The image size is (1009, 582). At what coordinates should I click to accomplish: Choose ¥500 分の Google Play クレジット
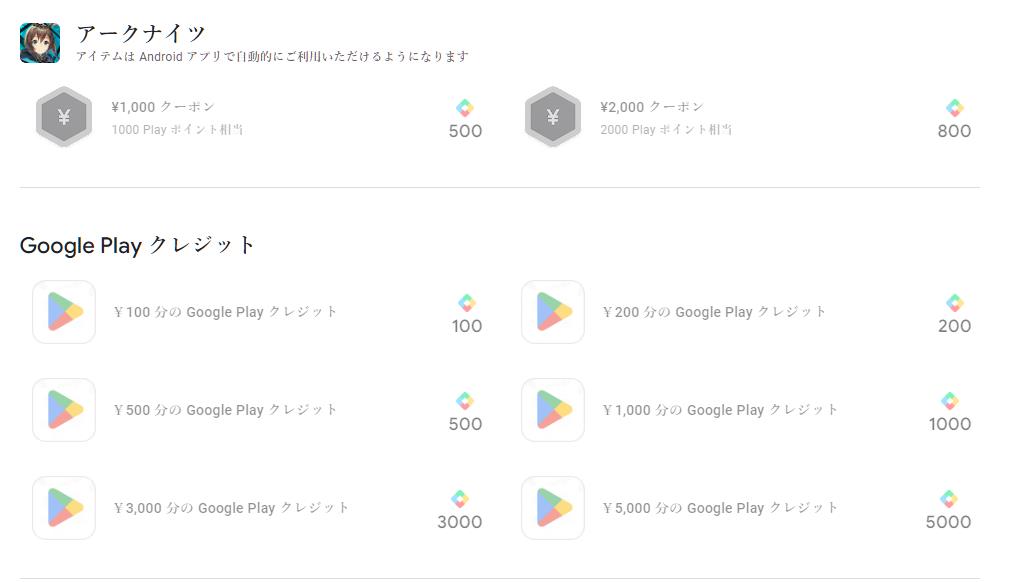(x=226, y=410)
